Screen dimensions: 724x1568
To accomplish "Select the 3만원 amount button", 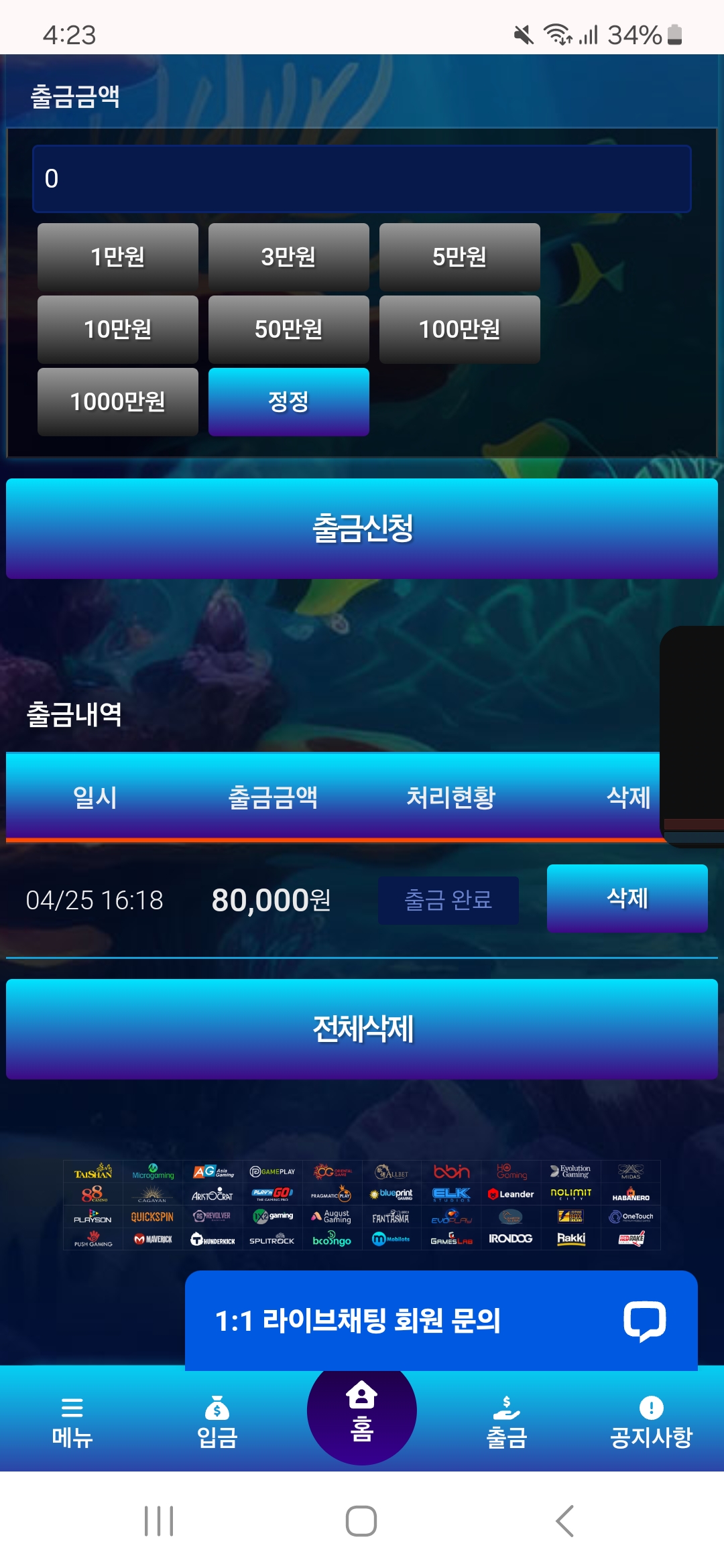I will (289, 257).
